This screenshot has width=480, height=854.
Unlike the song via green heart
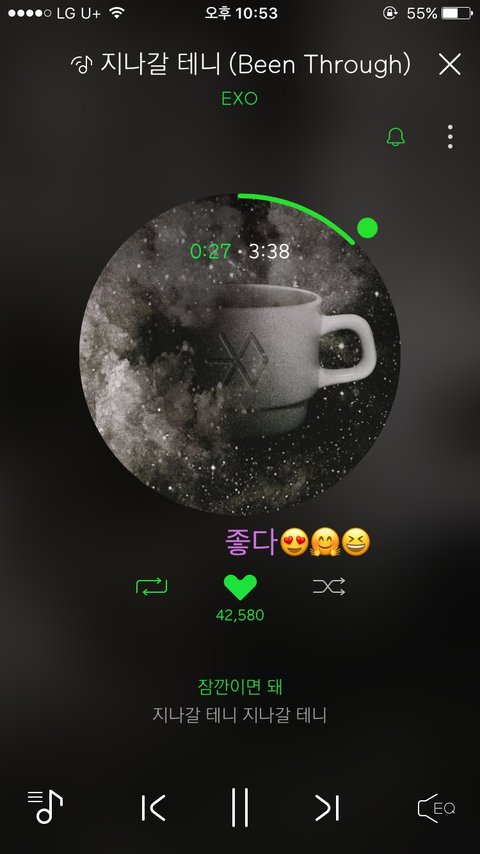click(x=240, y=587)
